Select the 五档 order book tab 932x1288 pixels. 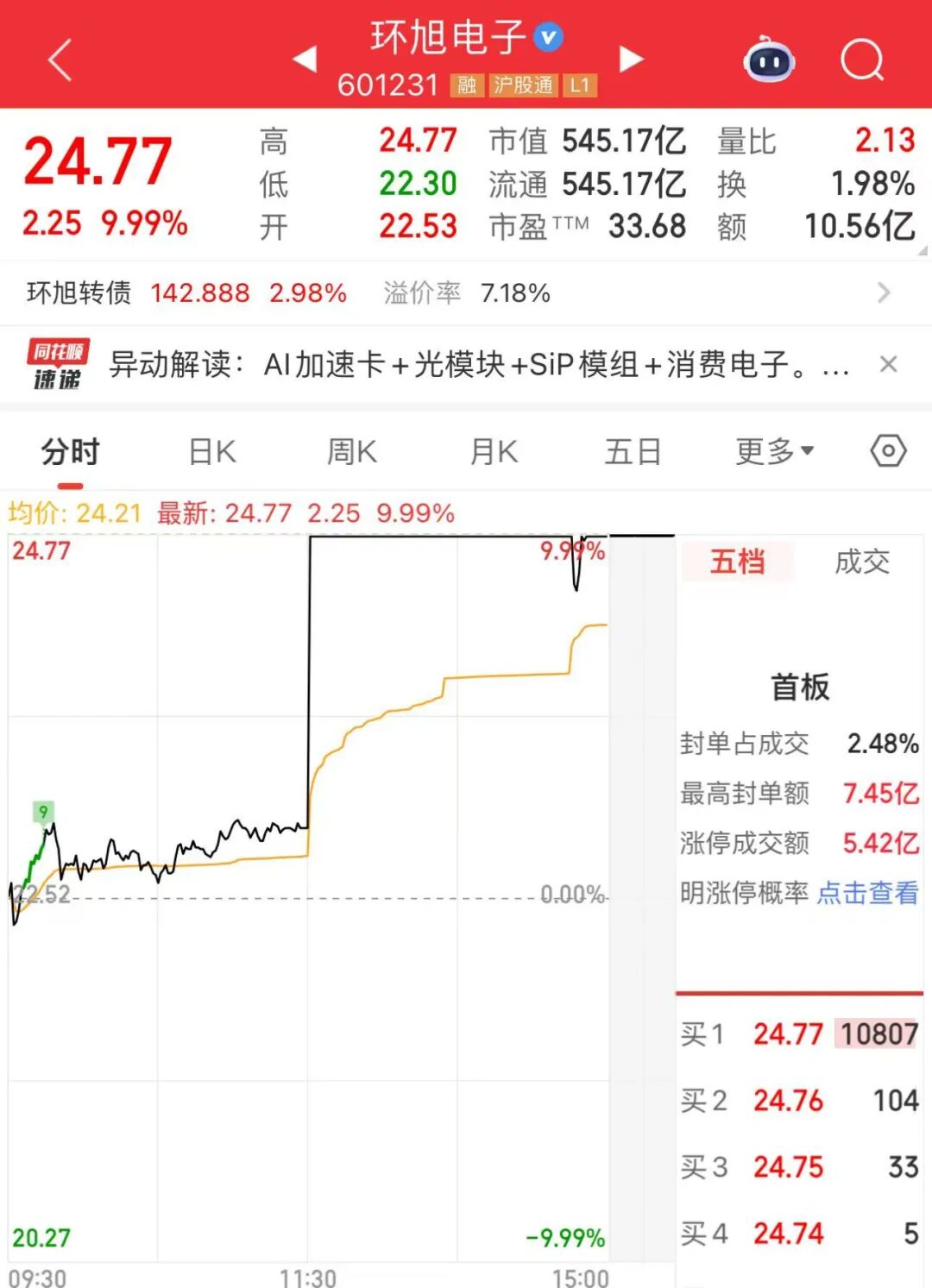click(x=737, y=562)
